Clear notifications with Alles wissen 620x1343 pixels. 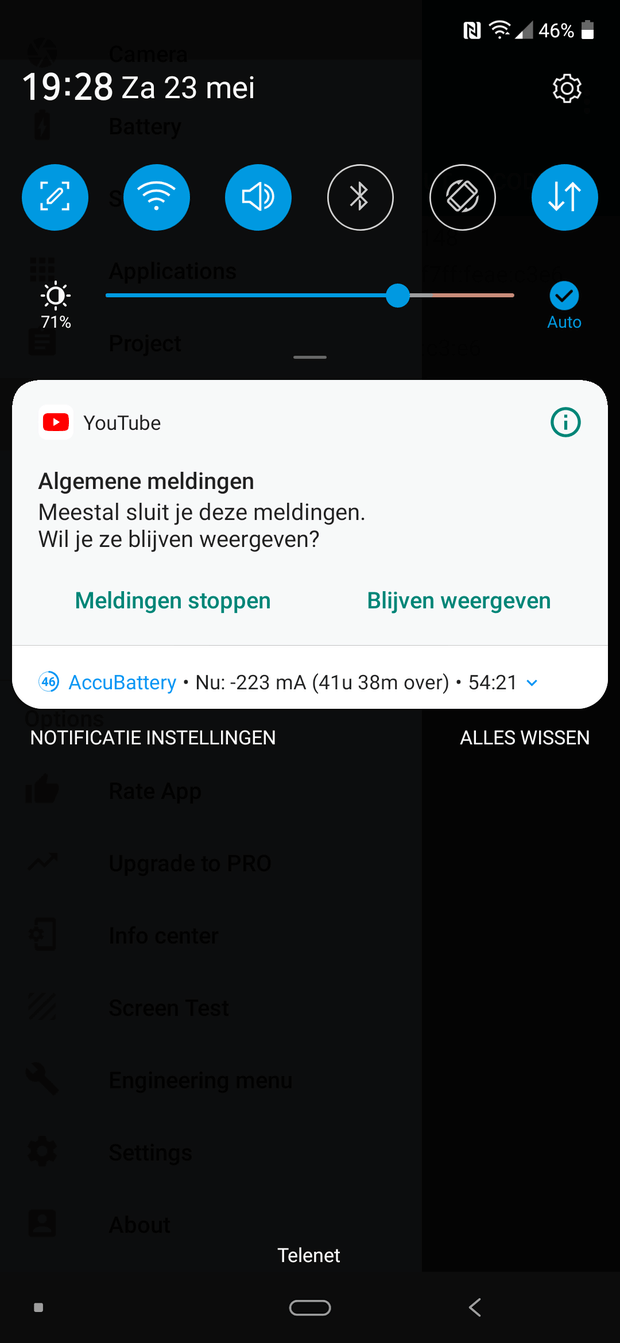pyautogui.click(x=524, y=738)
